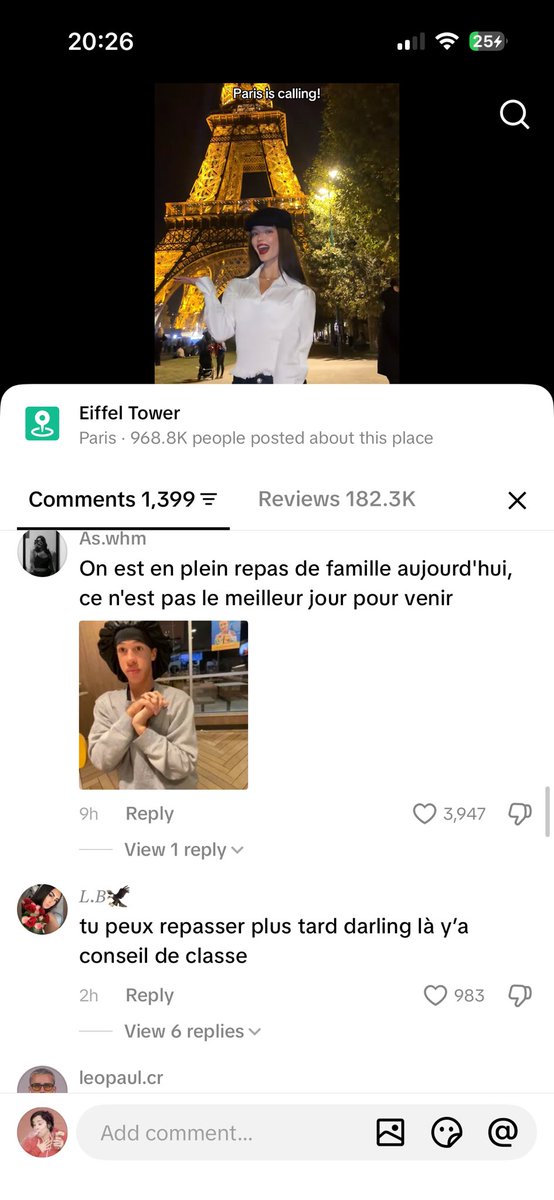Expand View 1 reply
This screenshot has height=1200, width=554.
[184, 849]
